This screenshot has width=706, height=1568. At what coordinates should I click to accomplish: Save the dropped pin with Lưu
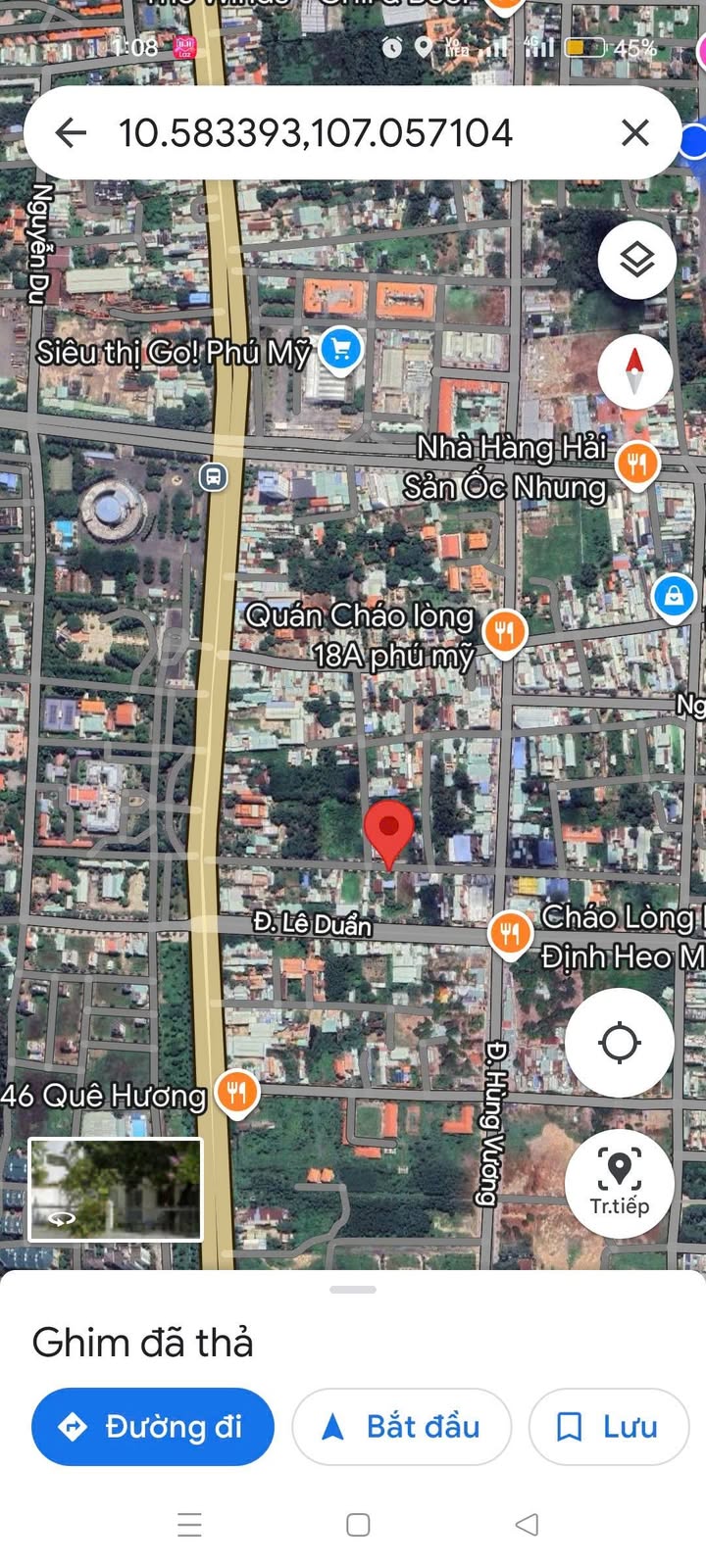pos(608,1427)
